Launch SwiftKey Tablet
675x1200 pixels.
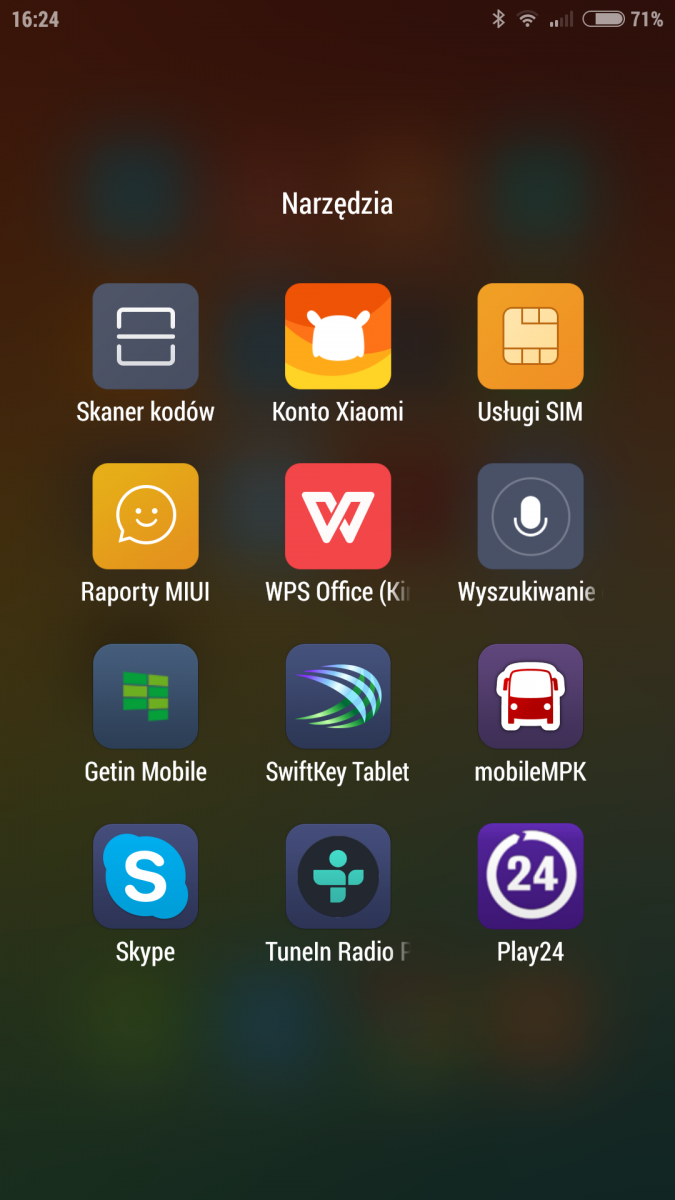pyautogui.click(x=338, y=696)
